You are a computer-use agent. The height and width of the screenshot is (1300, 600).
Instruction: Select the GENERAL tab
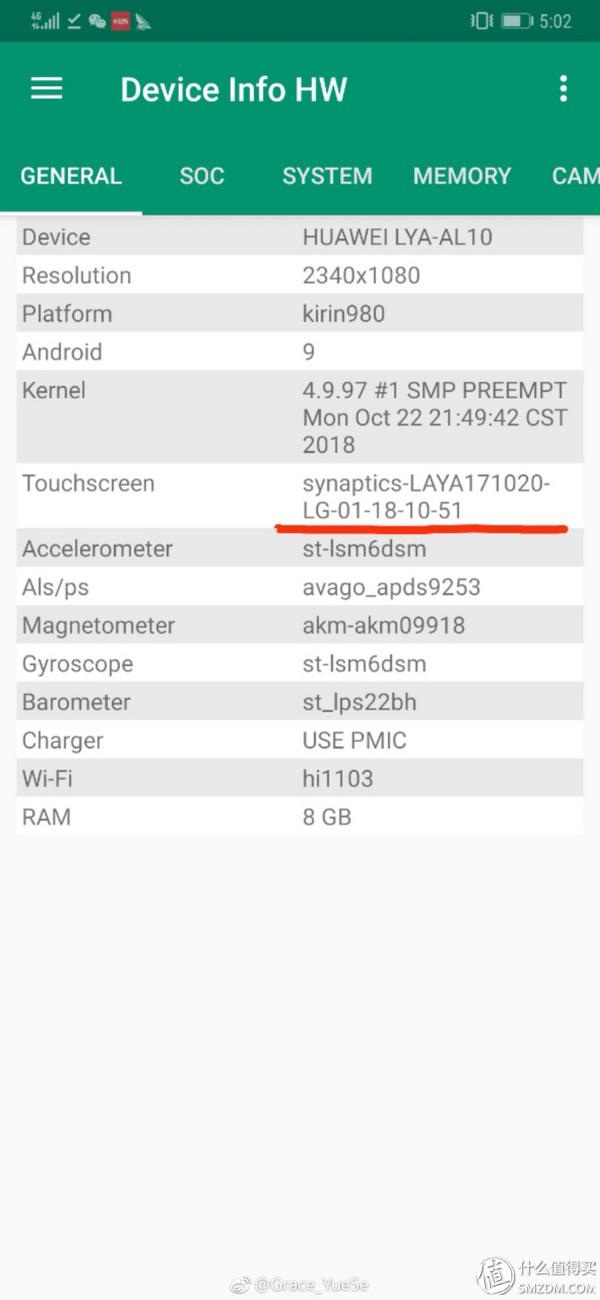71,176
